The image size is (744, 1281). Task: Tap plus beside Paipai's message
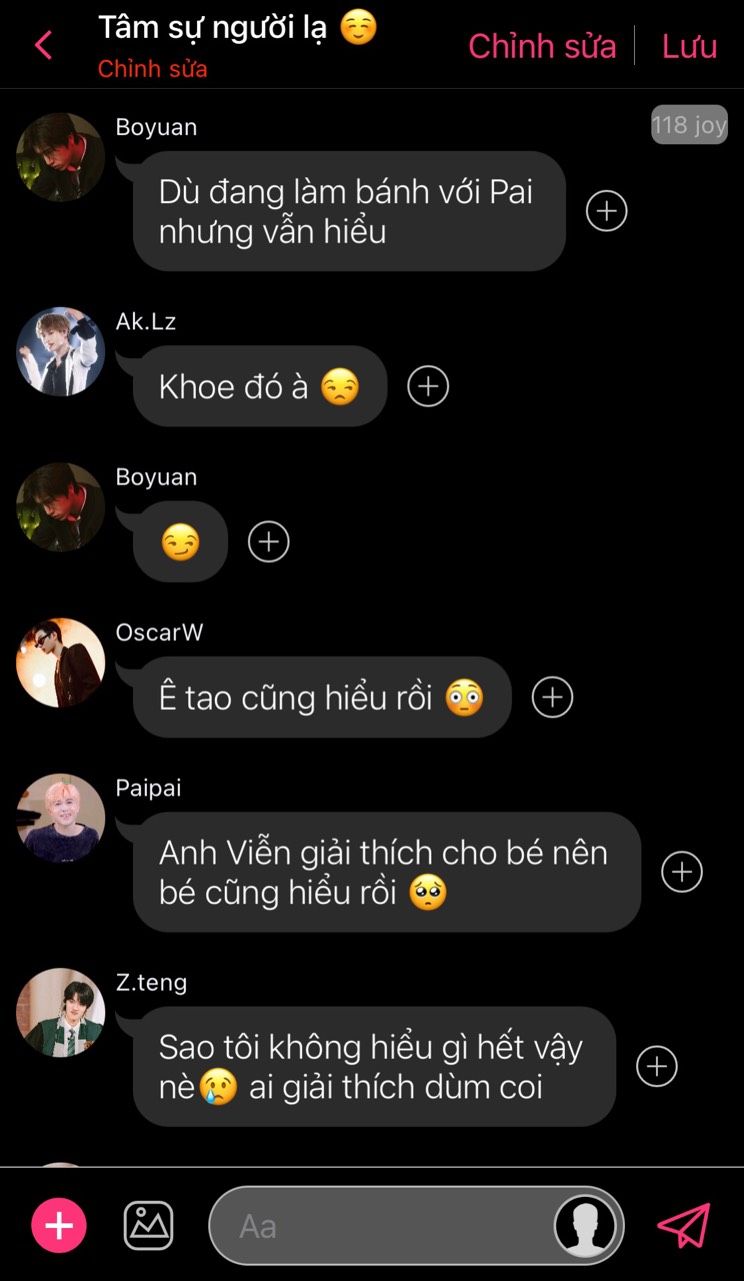[x=682, y=872]
